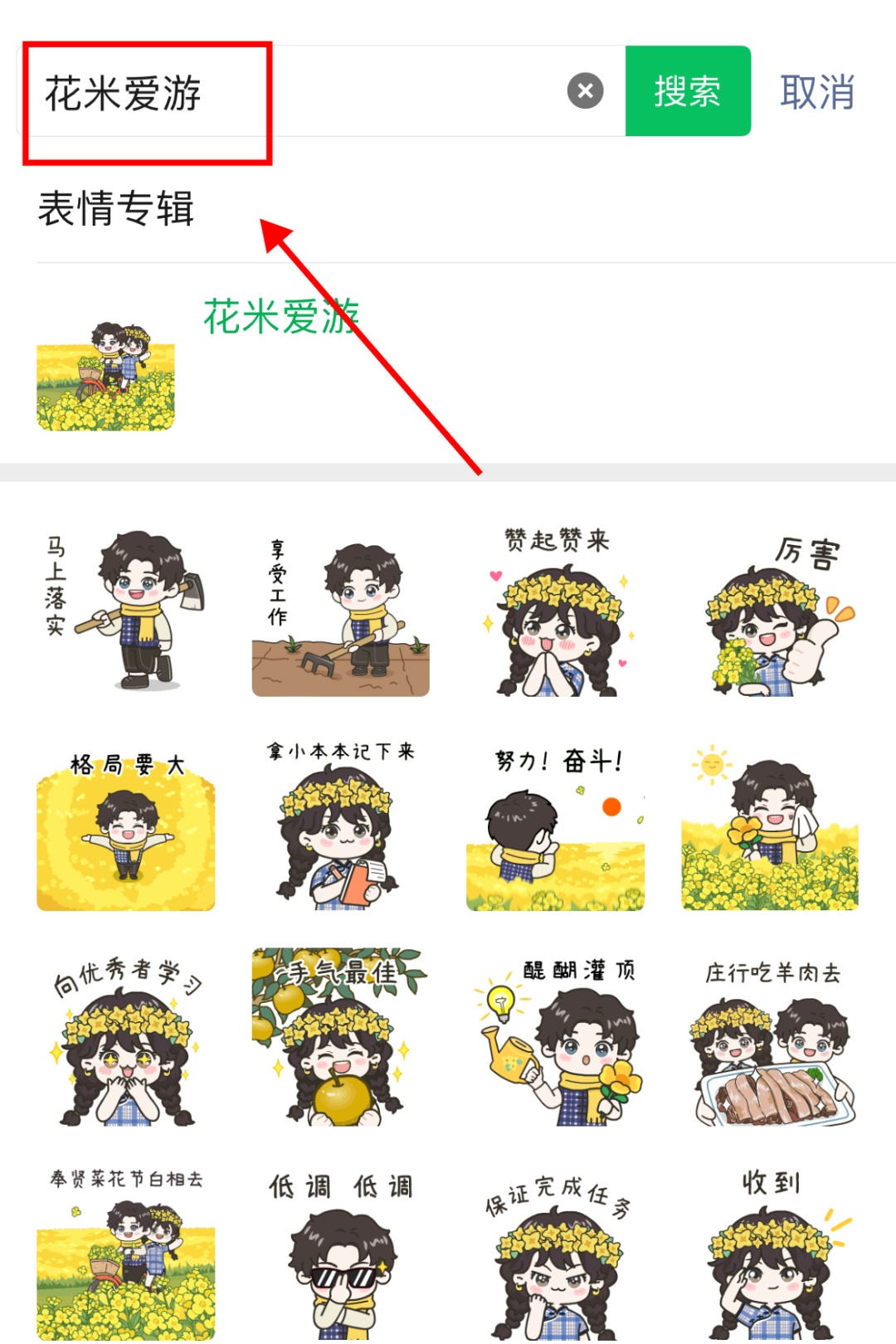This screenshot has height=1344, width=896.
Task: Clear the search text with the X icon
Action: [586, 91]
